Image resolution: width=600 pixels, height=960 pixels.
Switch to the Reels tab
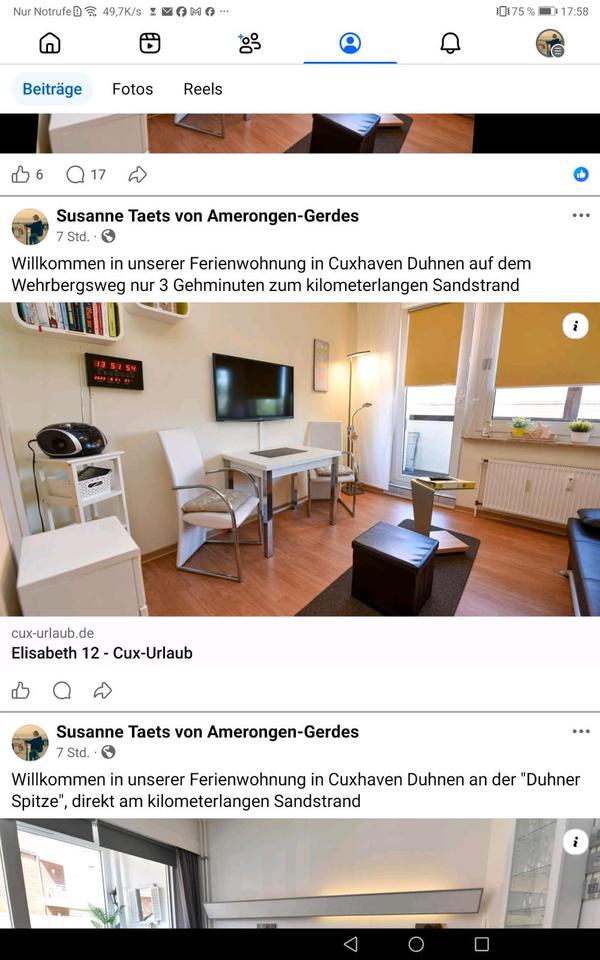pos(203,89)
